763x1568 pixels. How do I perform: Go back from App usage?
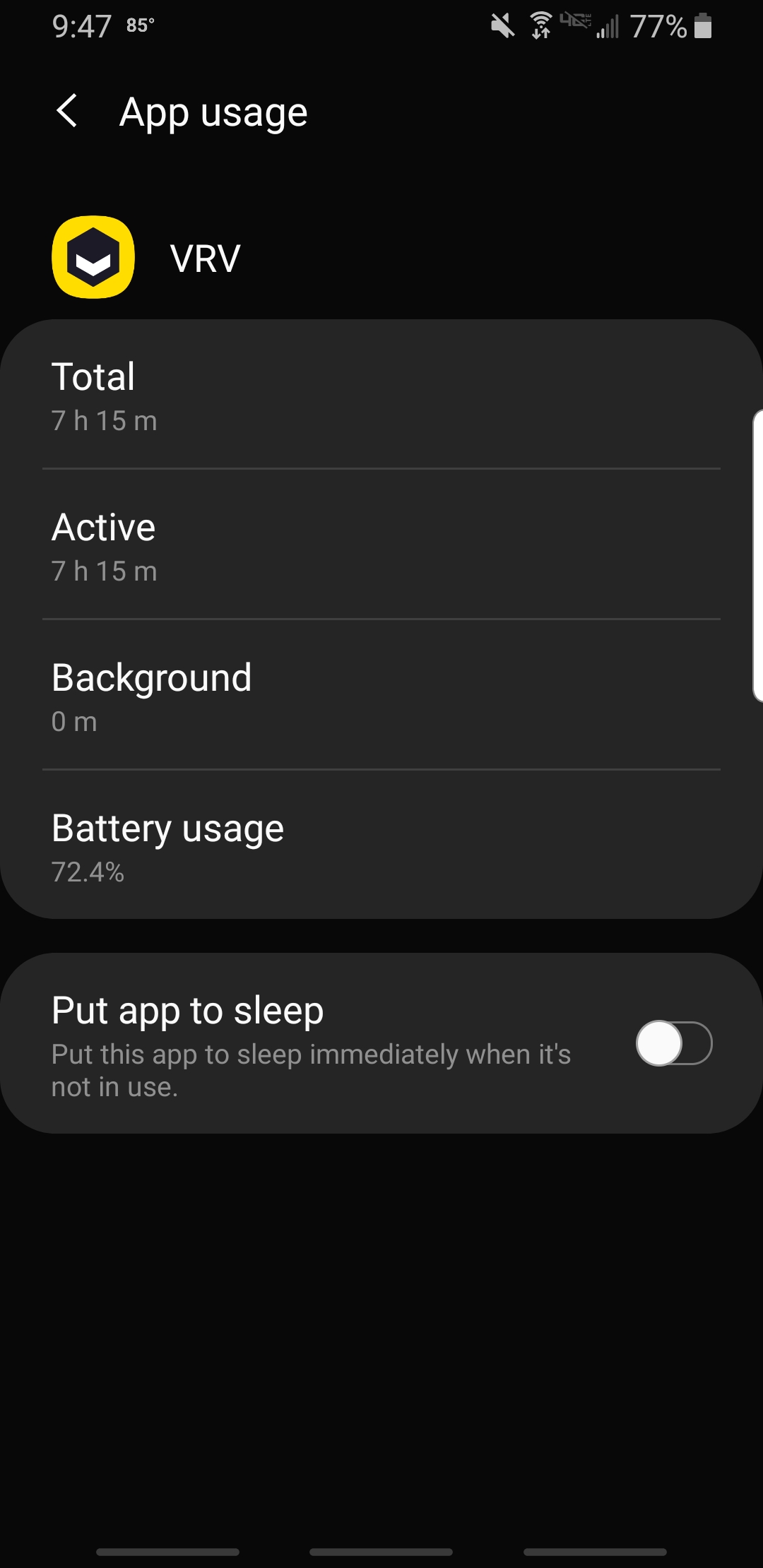click(67, 112)
